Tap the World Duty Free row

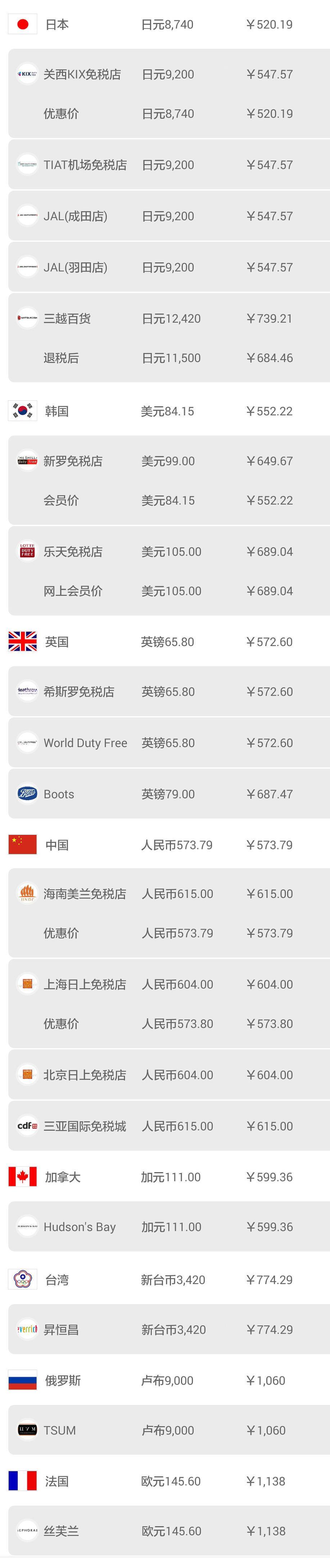click(x=85, y=742)
